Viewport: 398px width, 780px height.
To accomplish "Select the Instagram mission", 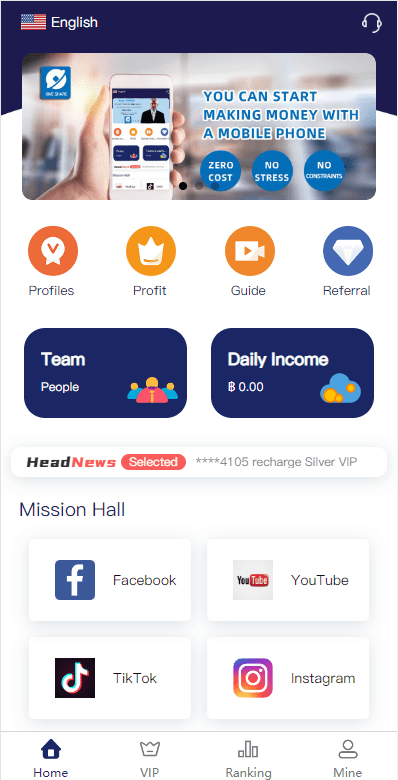I will (x=288, y=678).
